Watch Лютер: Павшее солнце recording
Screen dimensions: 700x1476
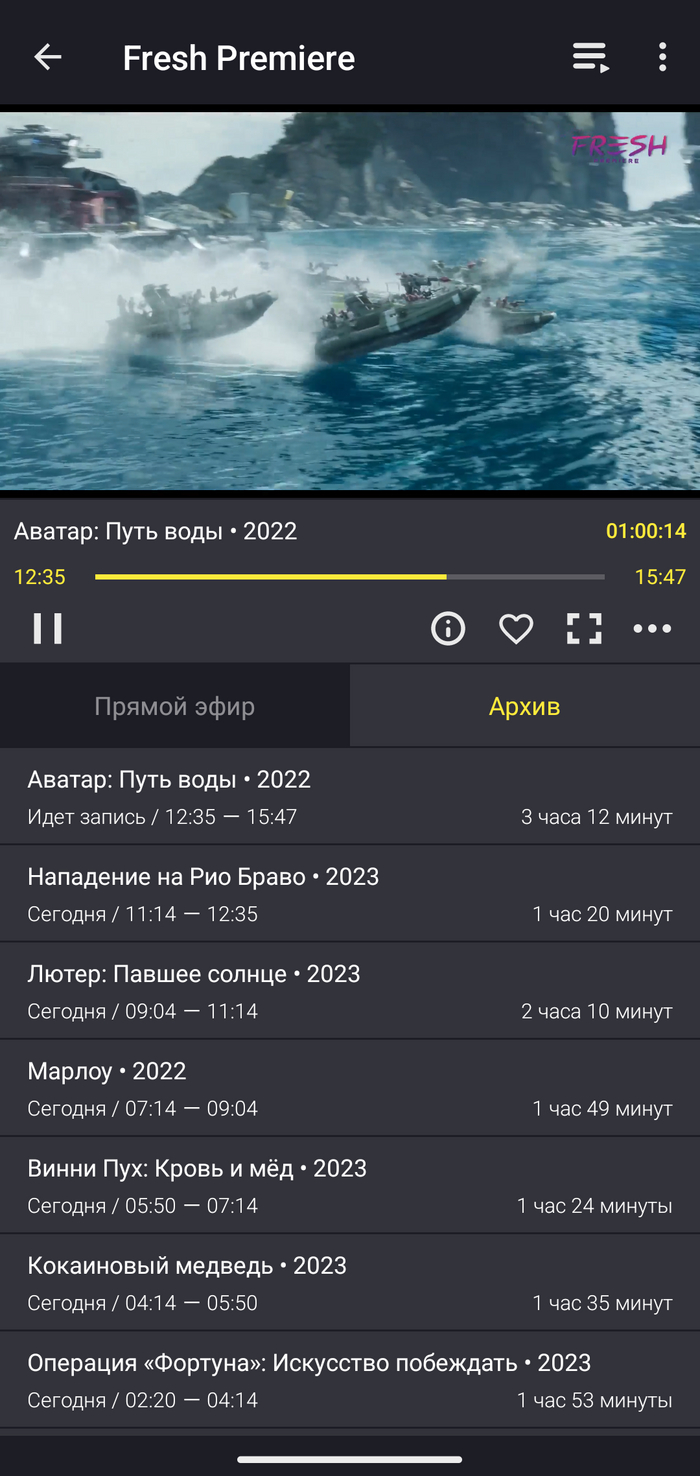pos(350,990)
